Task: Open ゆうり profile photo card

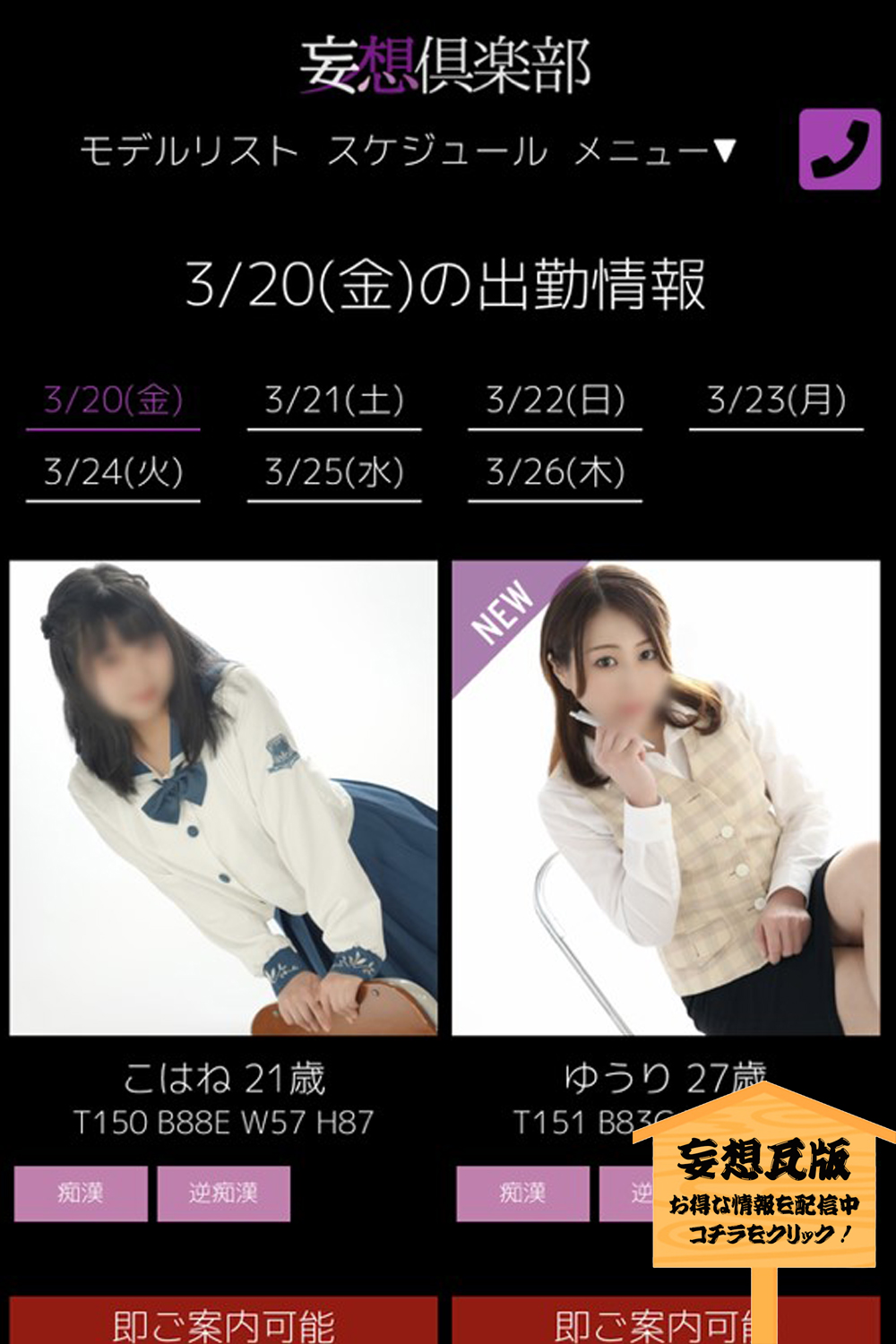Action: pos(666,797)
